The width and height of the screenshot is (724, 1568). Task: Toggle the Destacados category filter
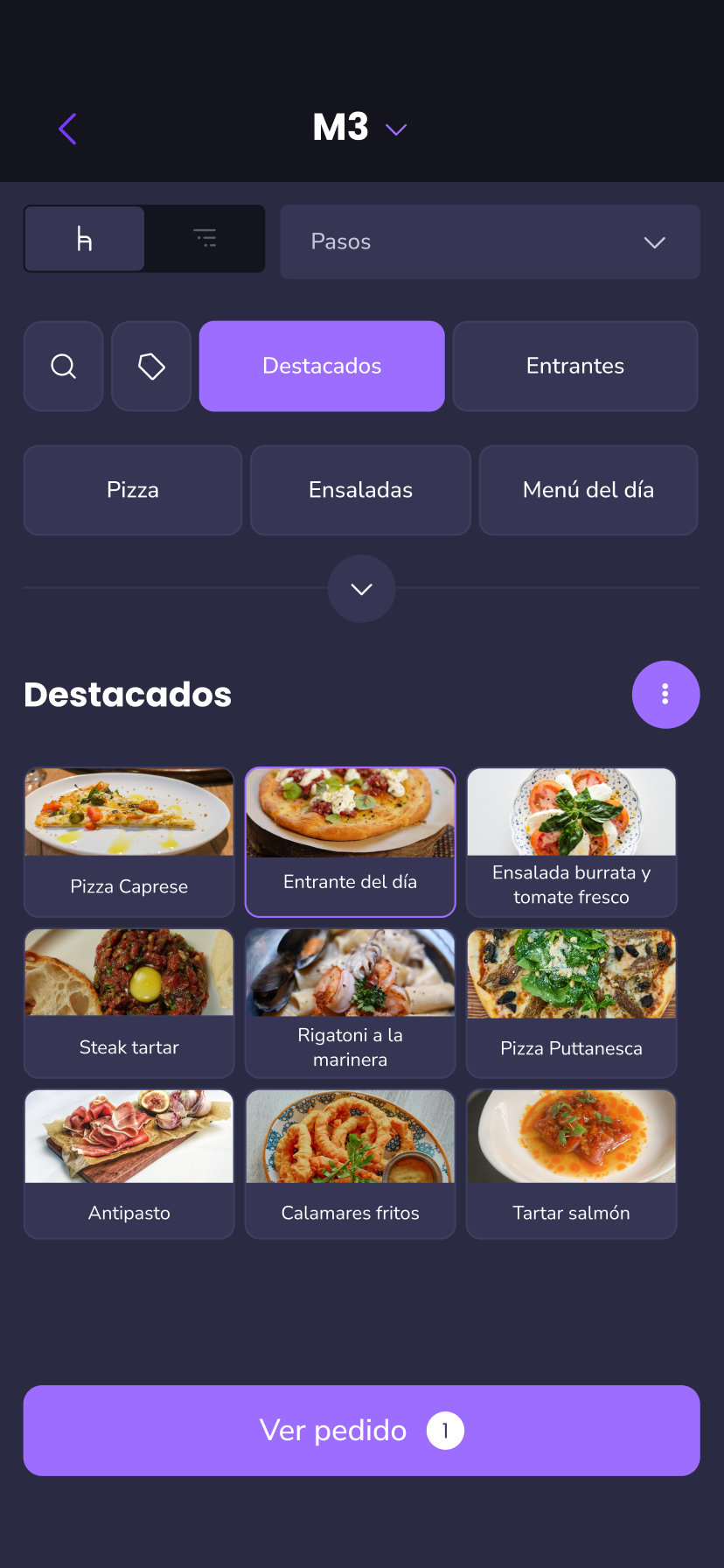tap(321, 366)
